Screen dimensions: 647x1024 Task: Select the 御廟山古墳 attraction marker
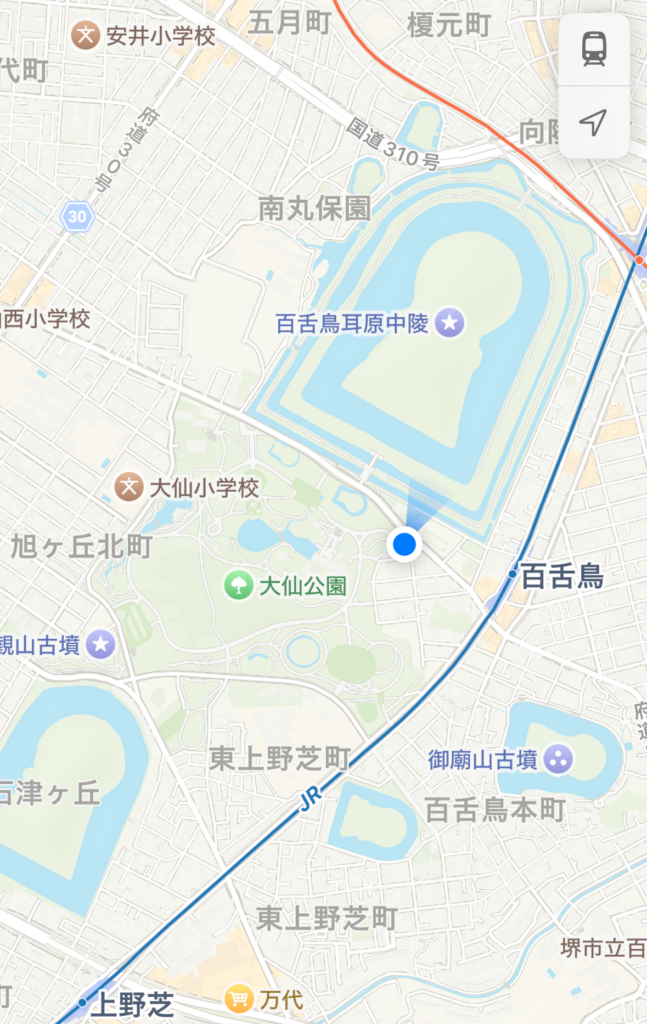[x=558, y=762]
